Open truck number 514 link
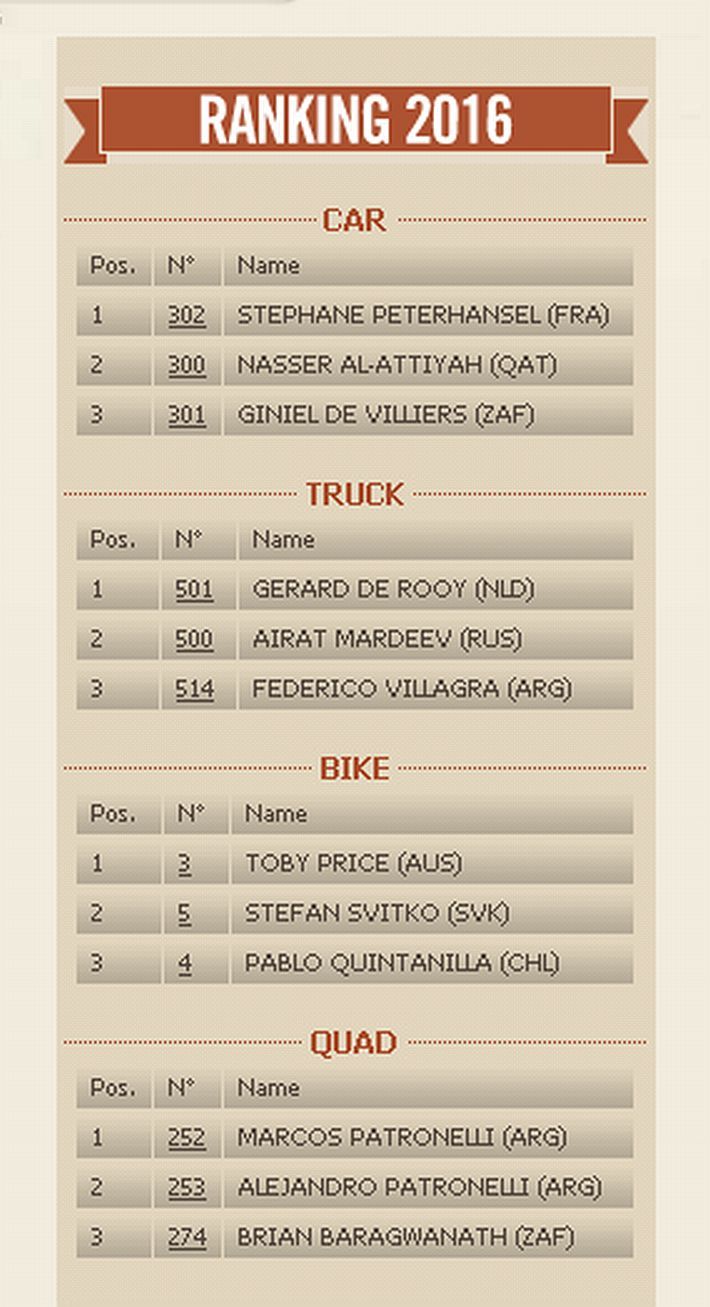This screenshot has height=1307, width=710. 194,689
